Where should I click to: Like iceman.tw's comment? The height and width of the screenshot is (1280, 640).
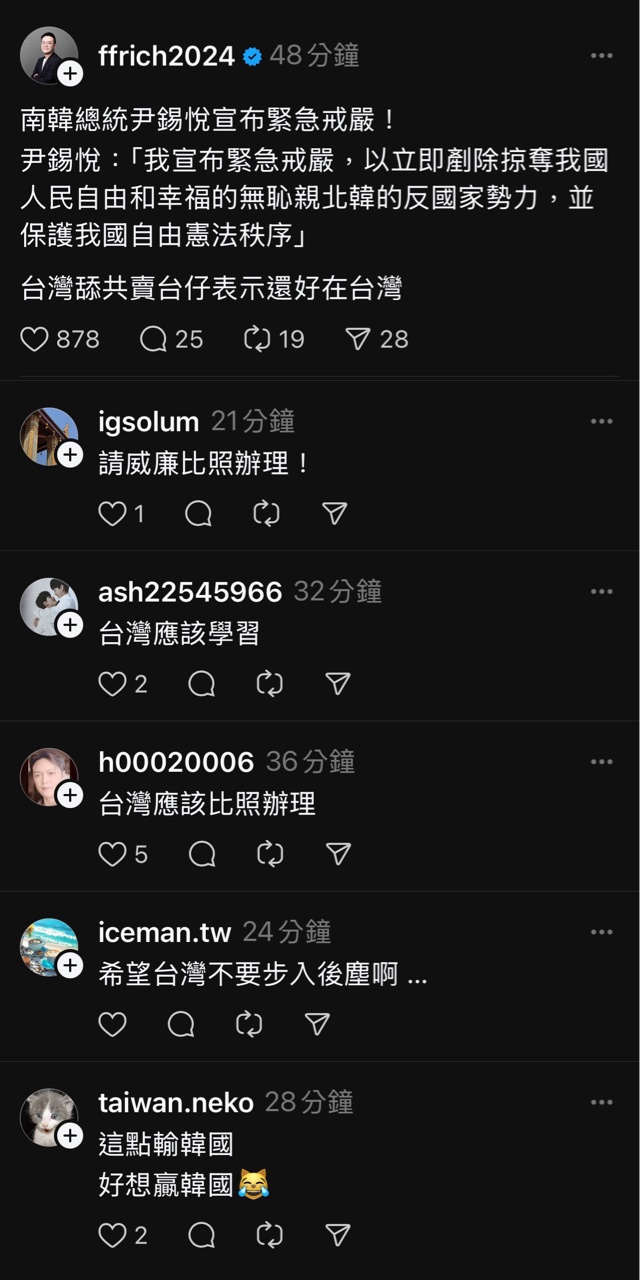[113, 1024]
